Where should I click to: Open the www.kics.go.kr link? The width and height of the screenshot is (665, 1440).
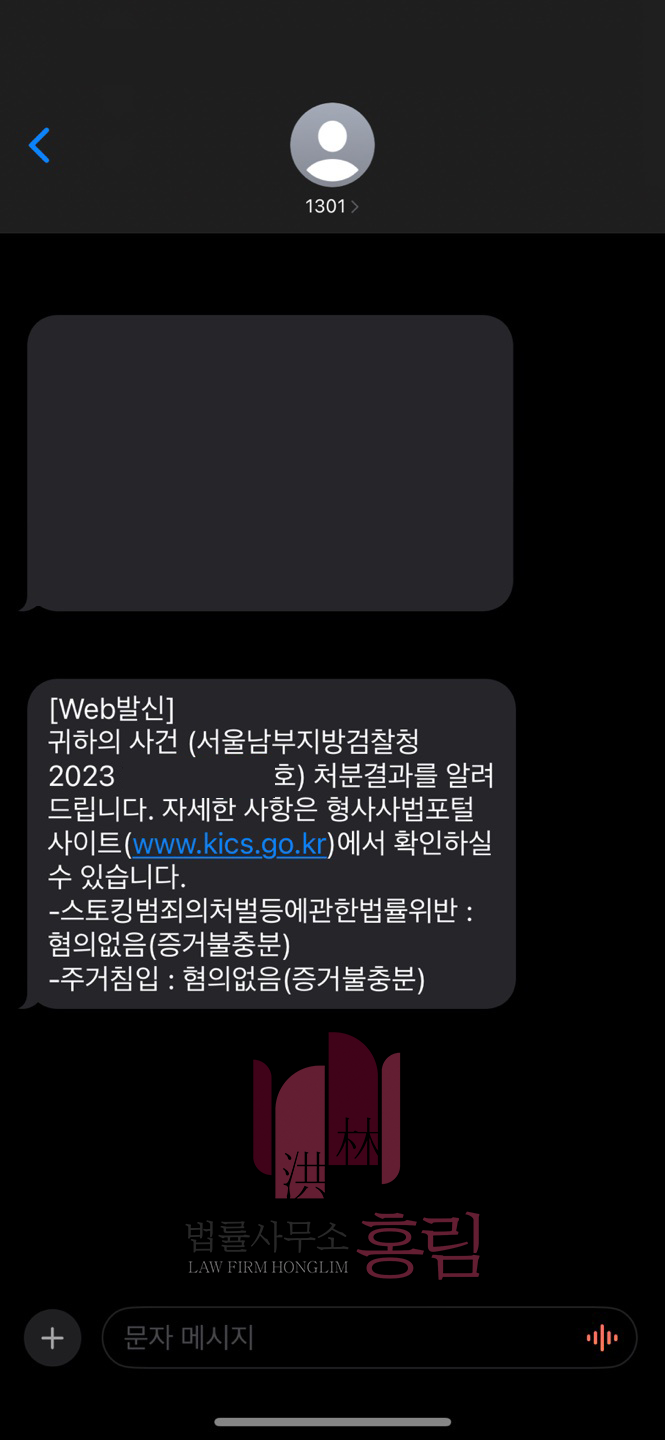tap(230, 844)
